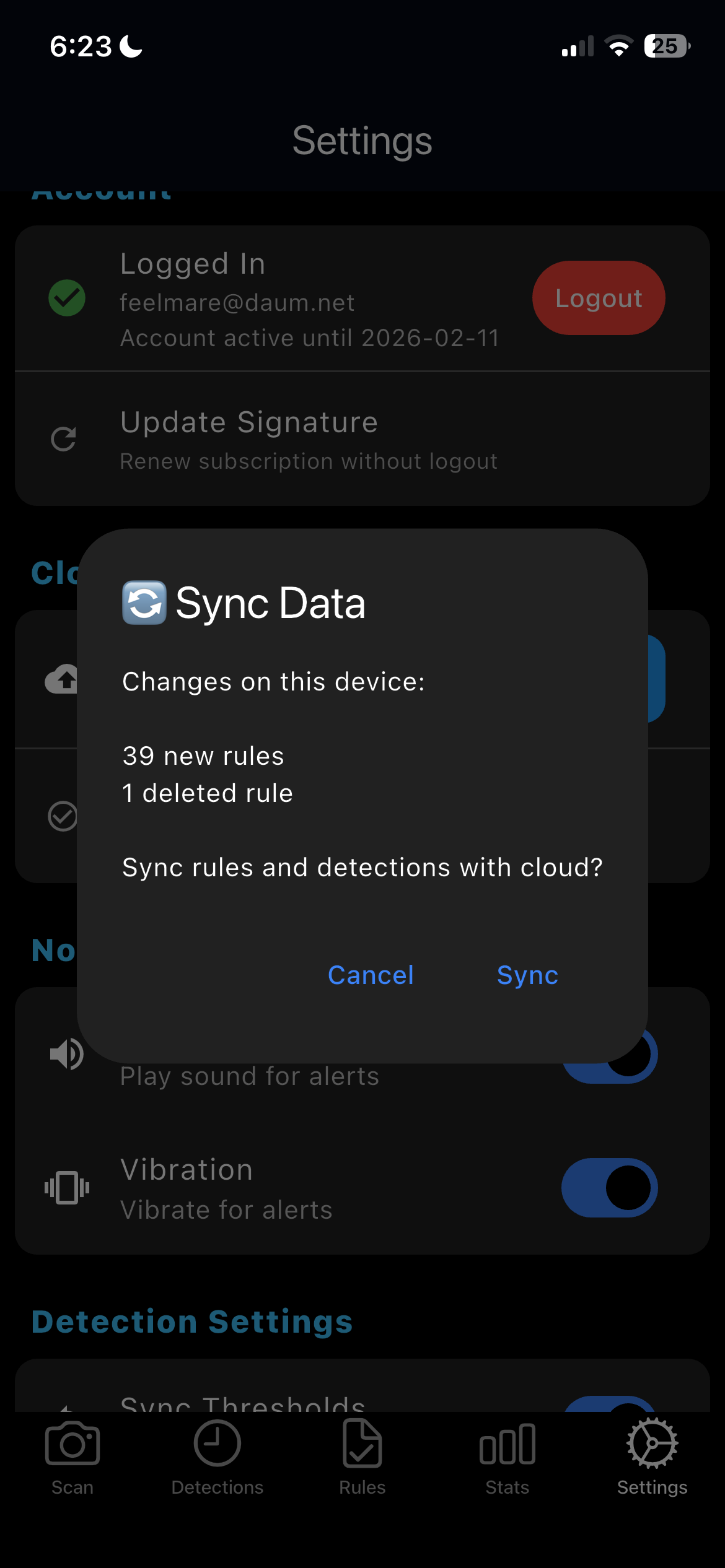Click the vibration phone icon
725x1568 pixels.
tap(67, 1187)
